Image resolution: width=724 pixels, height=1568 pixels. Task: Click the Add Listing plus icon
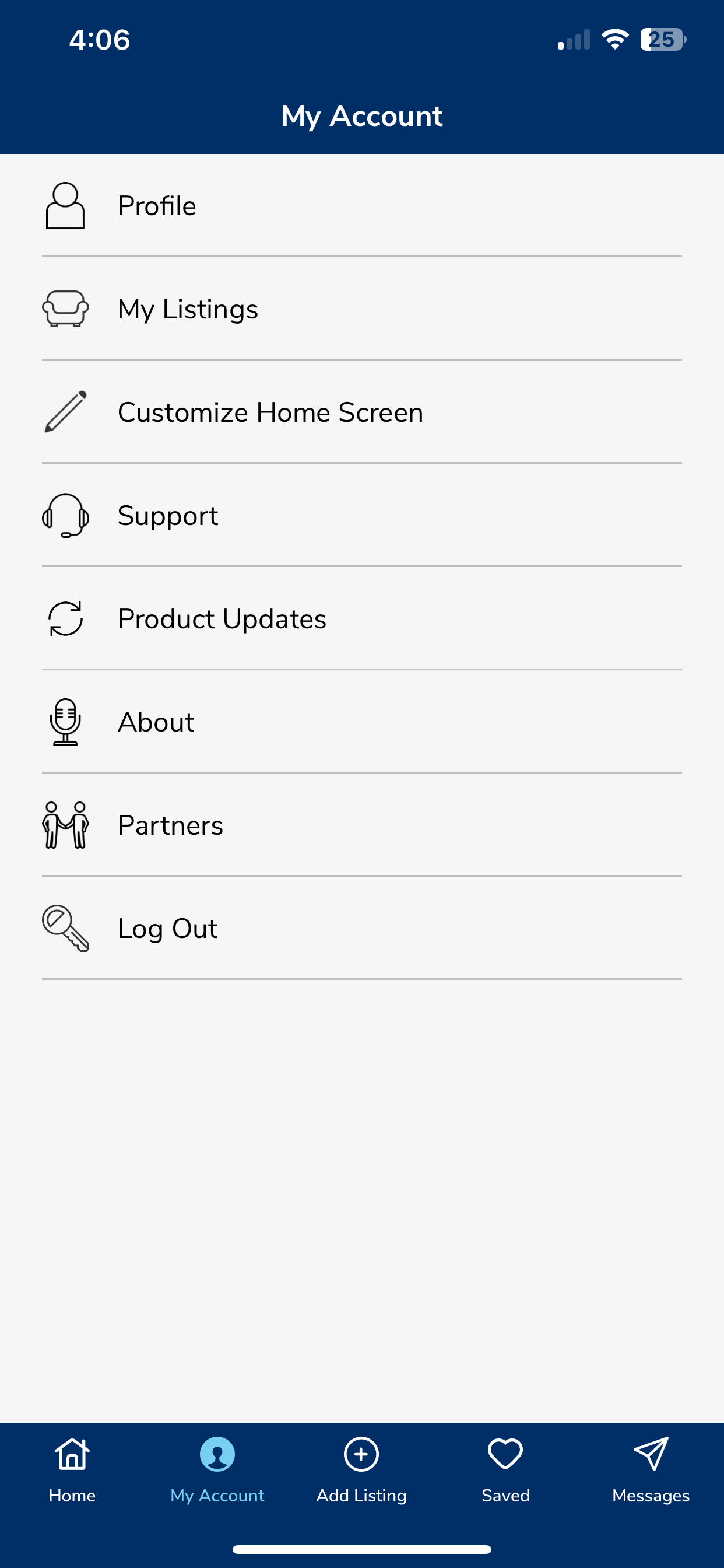(x=361, y=1454)
